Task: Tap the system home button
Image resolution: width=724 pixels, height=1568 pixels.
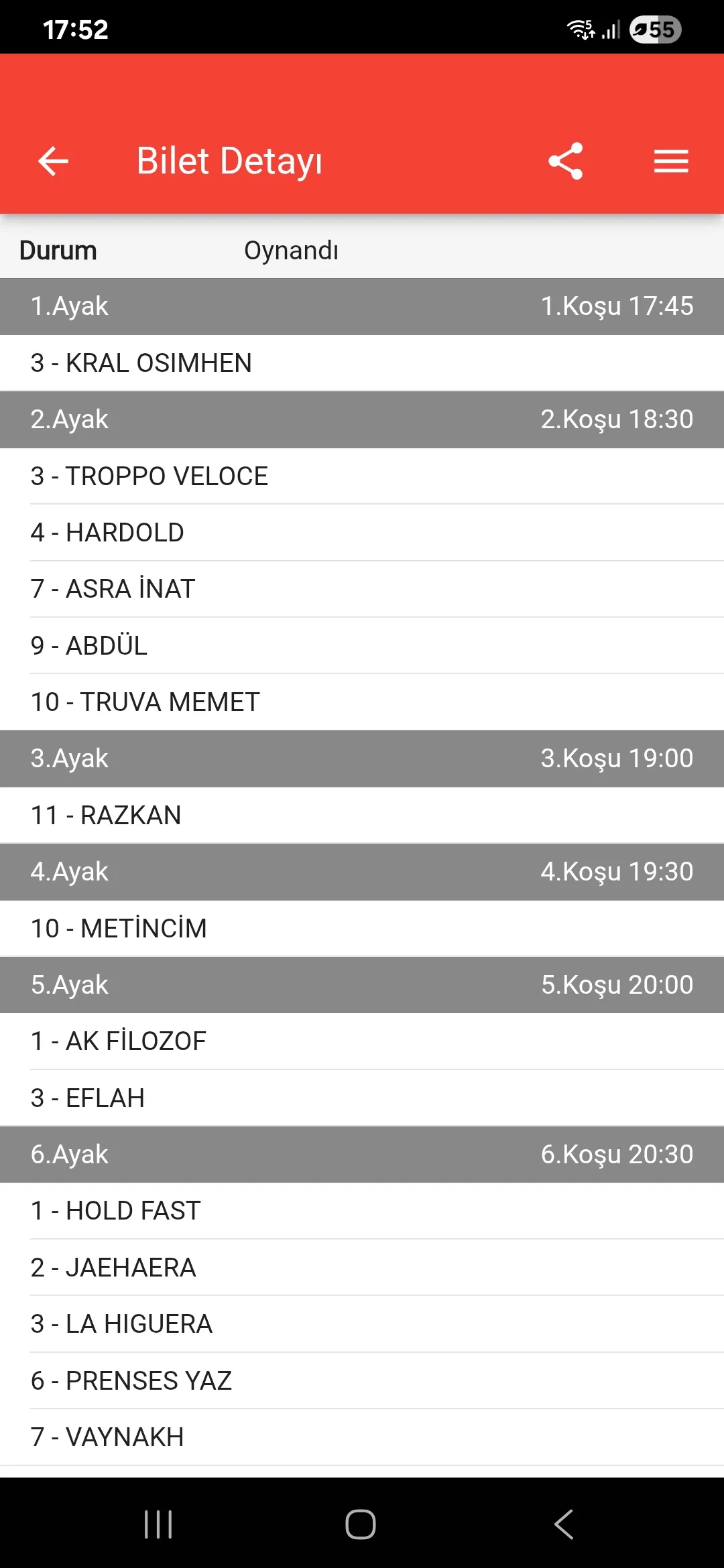Action: coord(361,1524)
